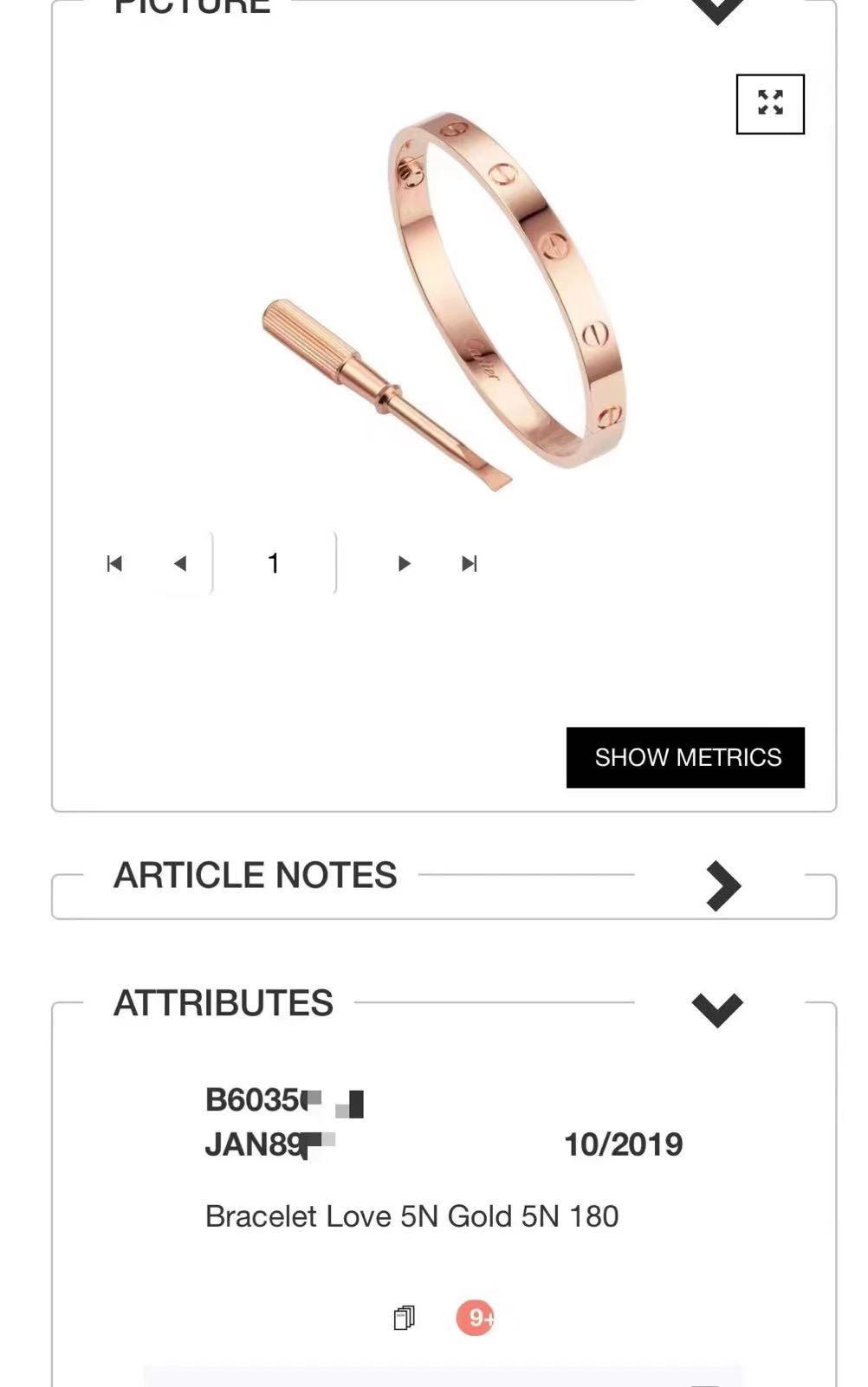Jump to the first picture
Screen dimensions: 868x1387
tap(115, 562)
